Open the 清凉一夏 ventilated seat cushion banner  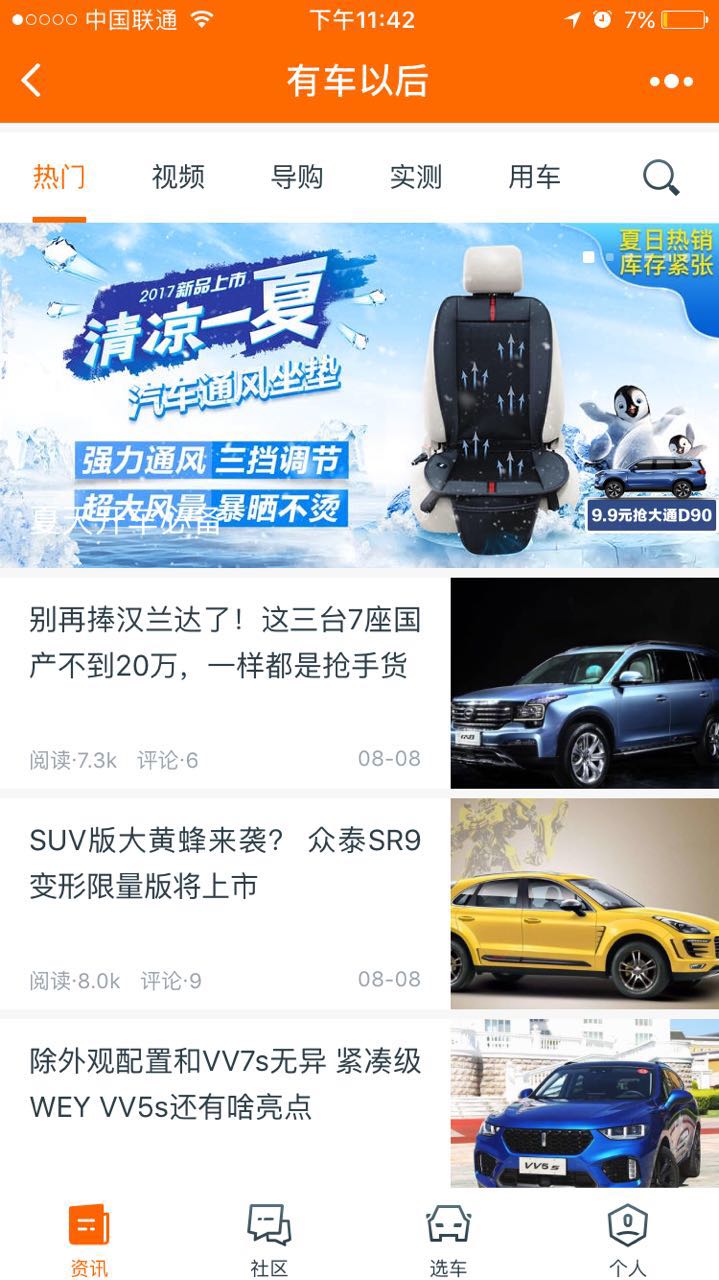(x=359, y=395)
